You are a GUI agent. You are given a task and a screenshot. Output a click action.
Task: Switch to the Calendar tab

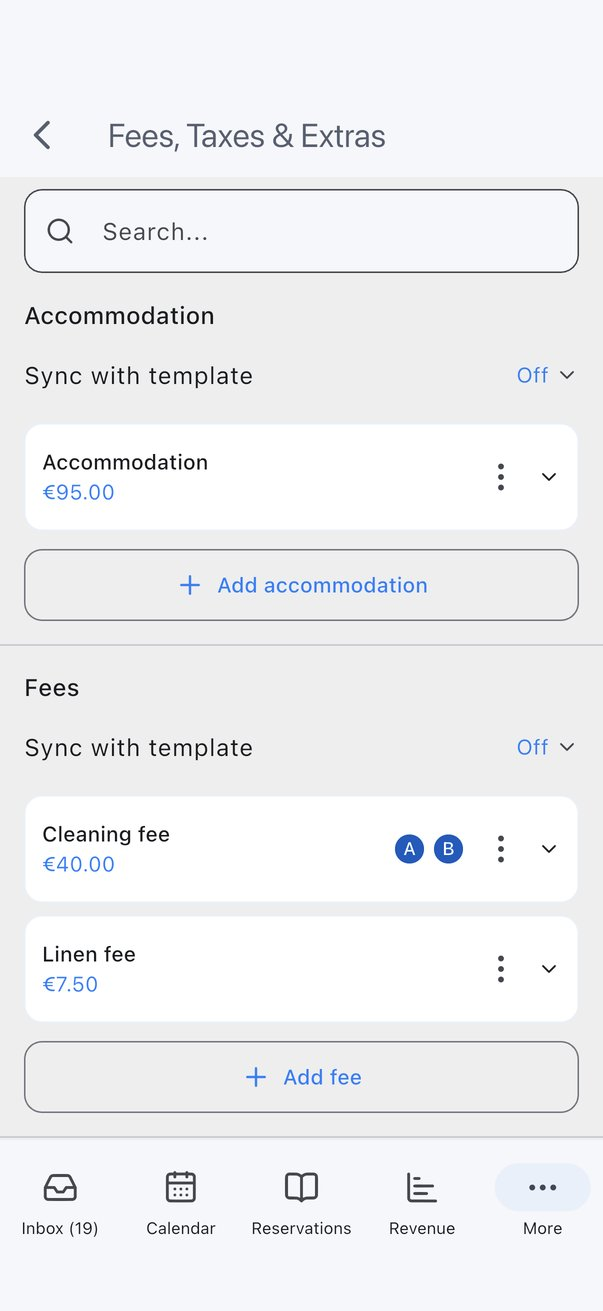click(181, 1203)
